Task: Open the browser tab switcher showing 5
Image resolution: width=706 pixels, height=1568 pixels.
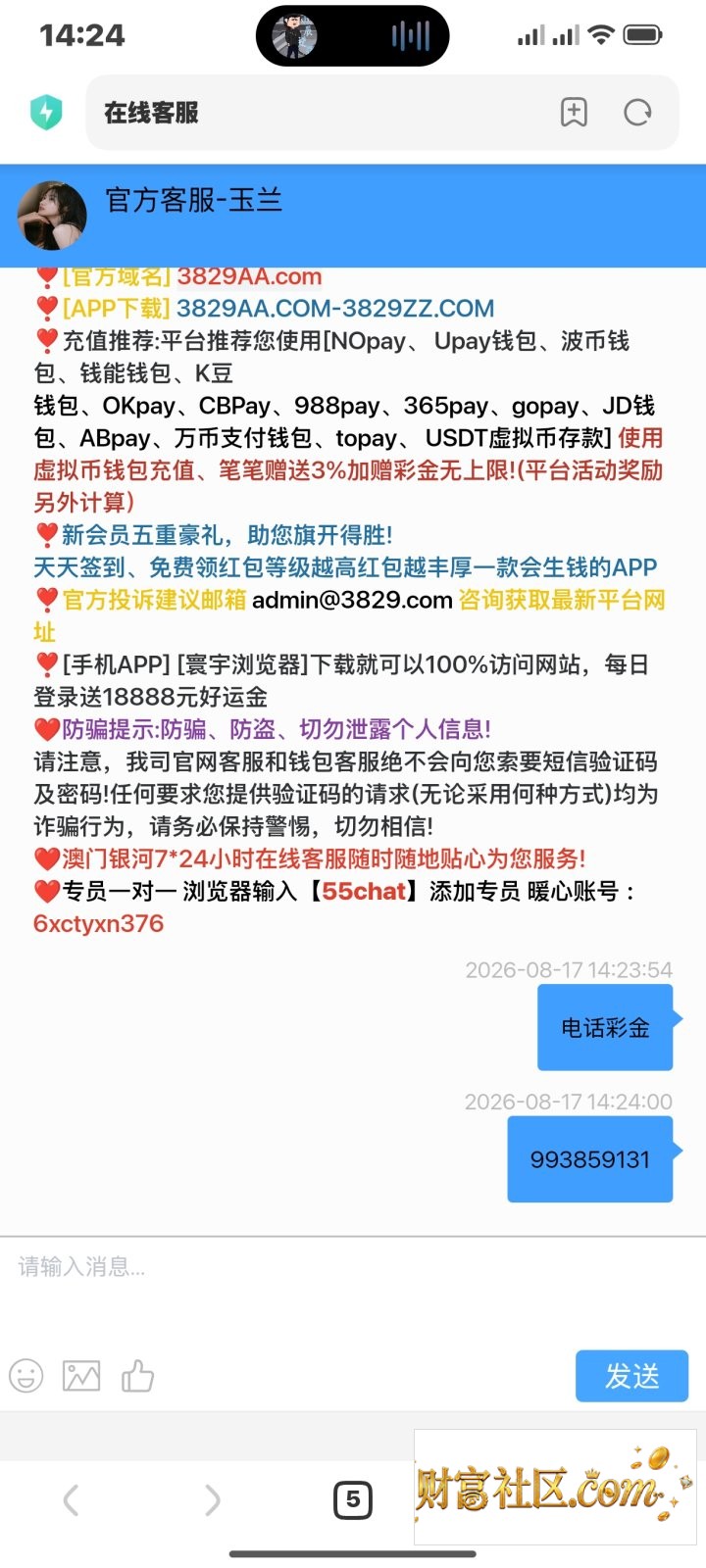Action: (353, 1499)
